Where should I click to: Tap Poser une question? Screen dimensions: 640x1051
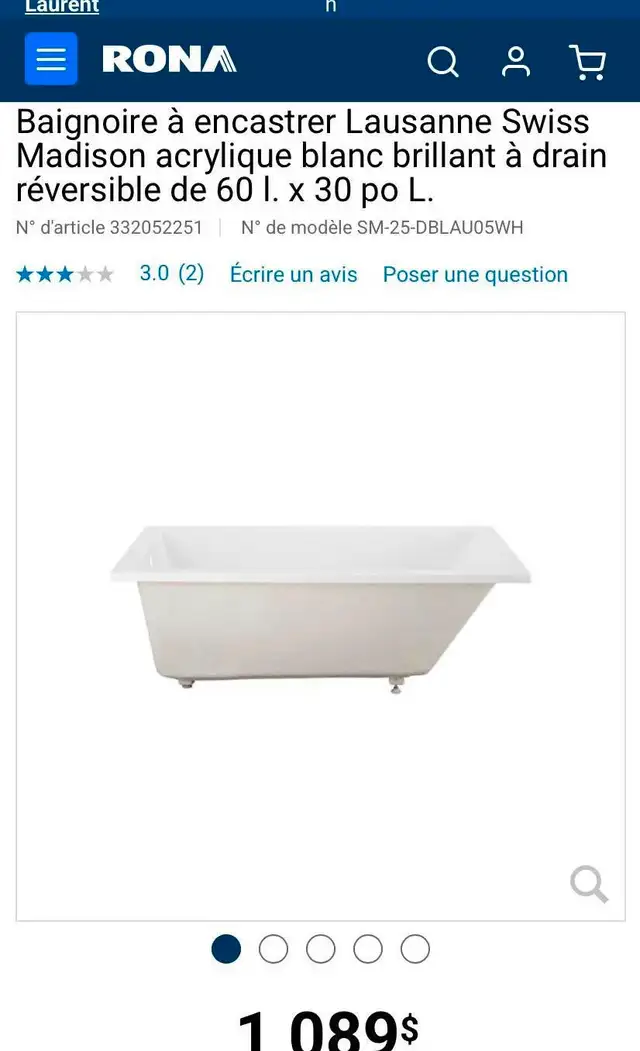pos(475,274)
